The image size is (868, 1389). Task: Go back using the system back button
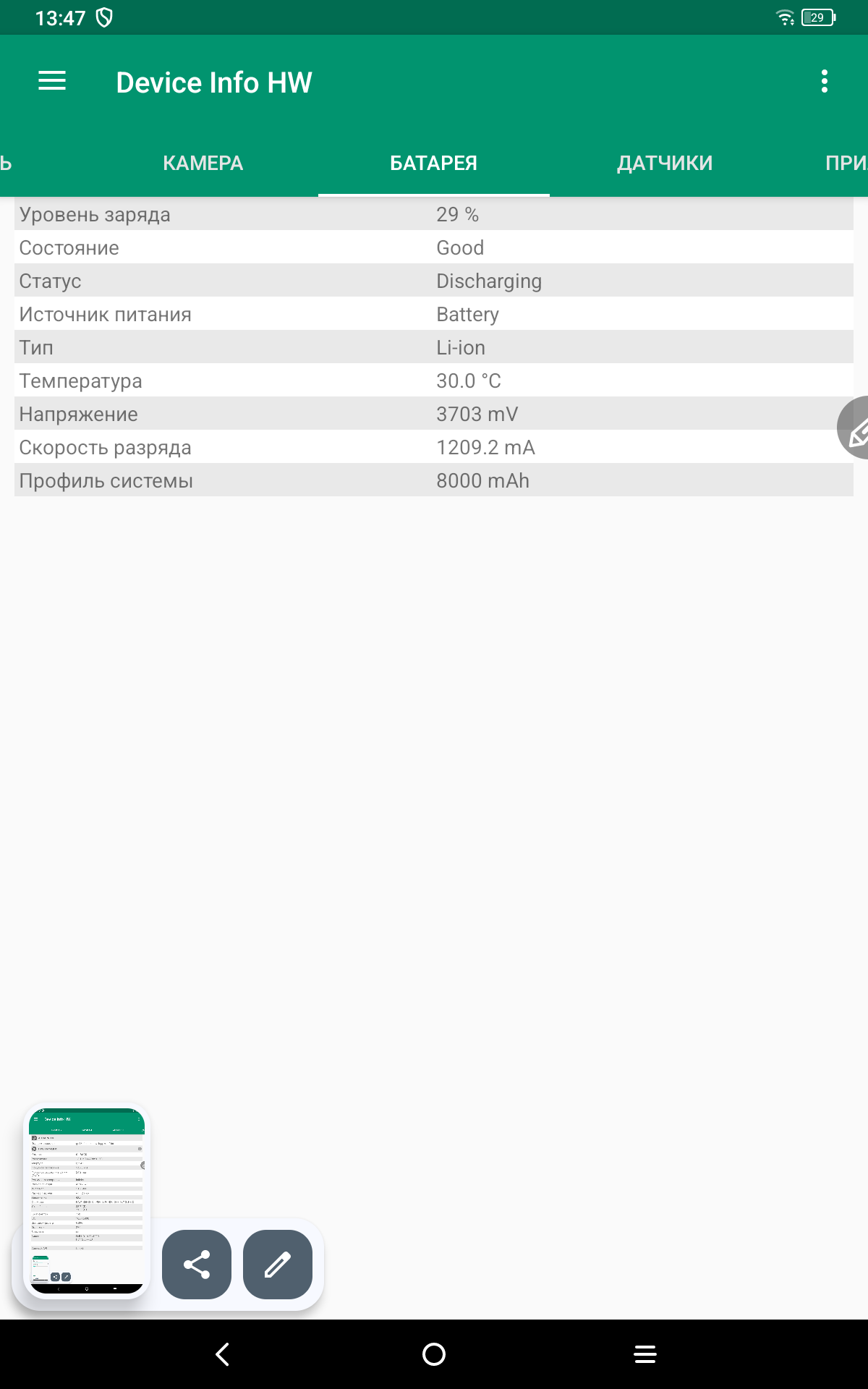click(223, 1354)
